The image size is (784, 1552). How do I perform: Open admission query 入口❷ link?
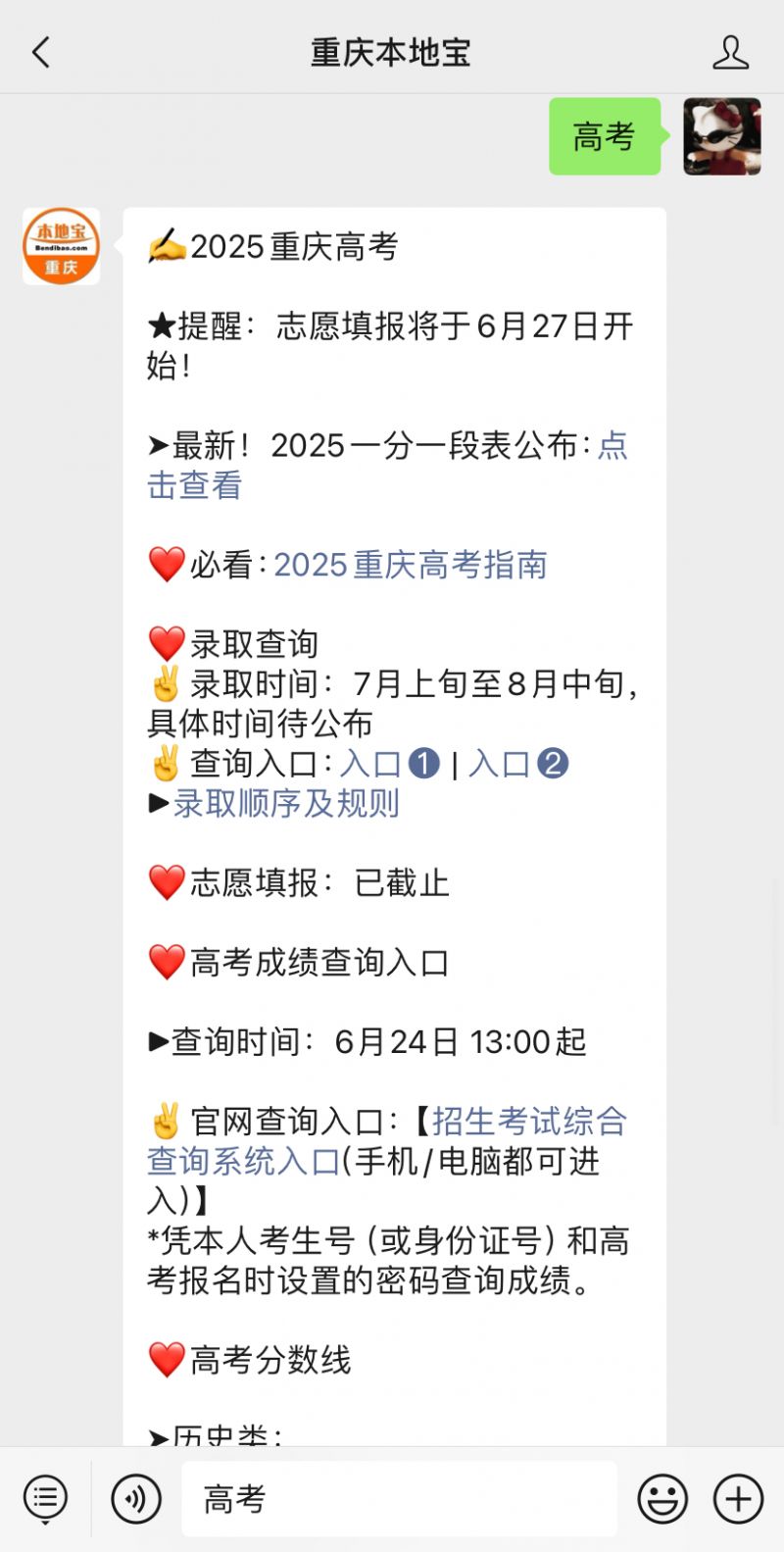tap(518, 764)
